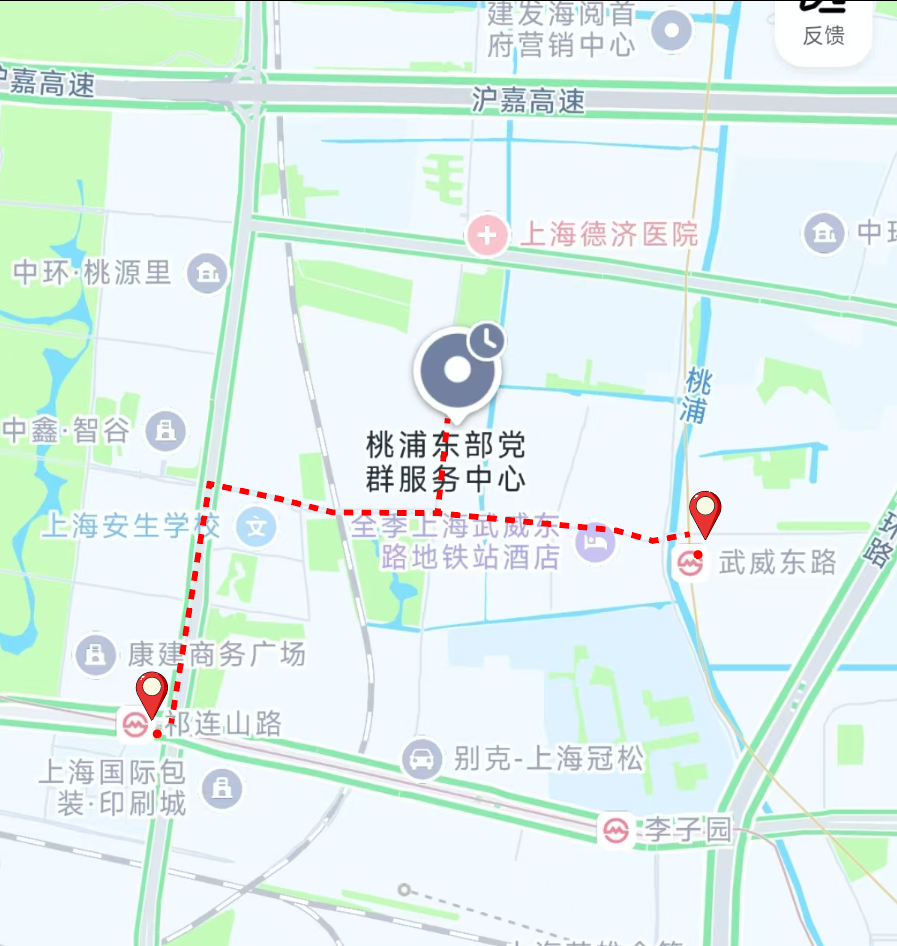Select the 武威东路 metro station icon

690,563
